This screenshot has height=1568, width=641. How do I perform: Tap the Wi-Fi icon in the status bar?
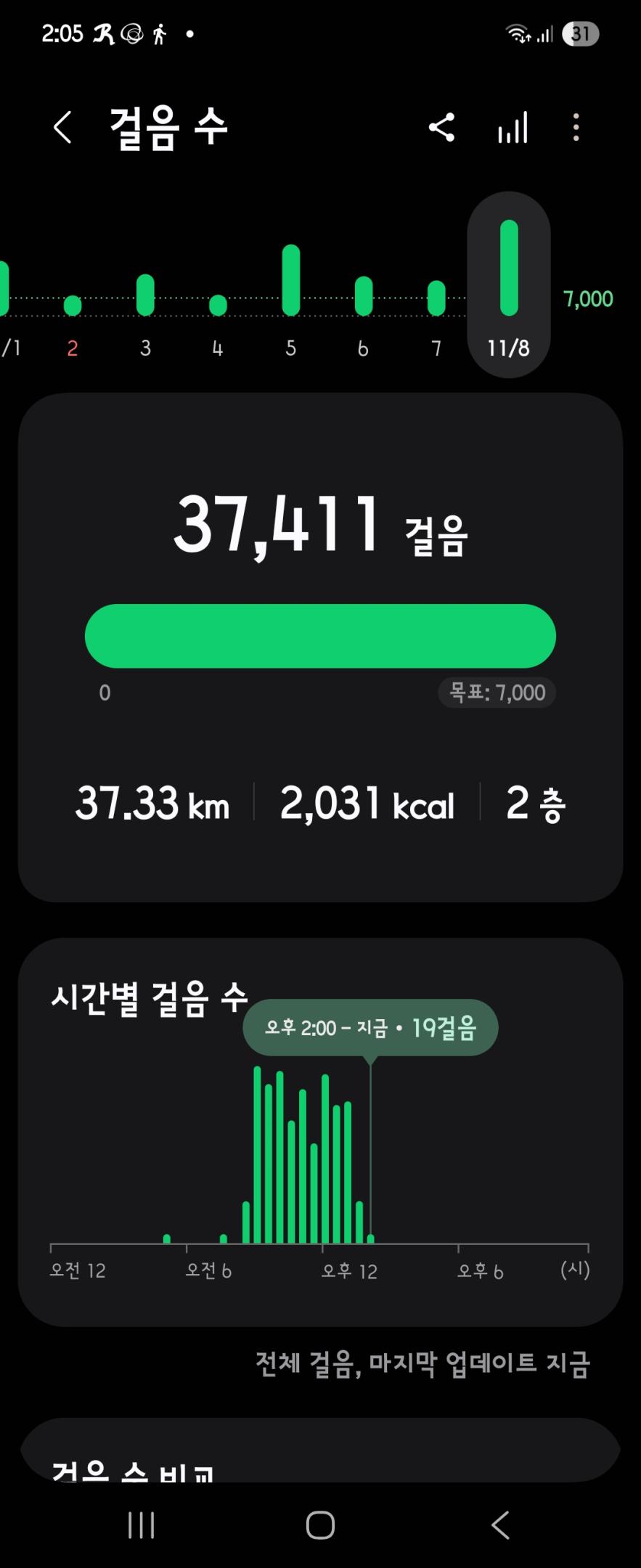518,33
